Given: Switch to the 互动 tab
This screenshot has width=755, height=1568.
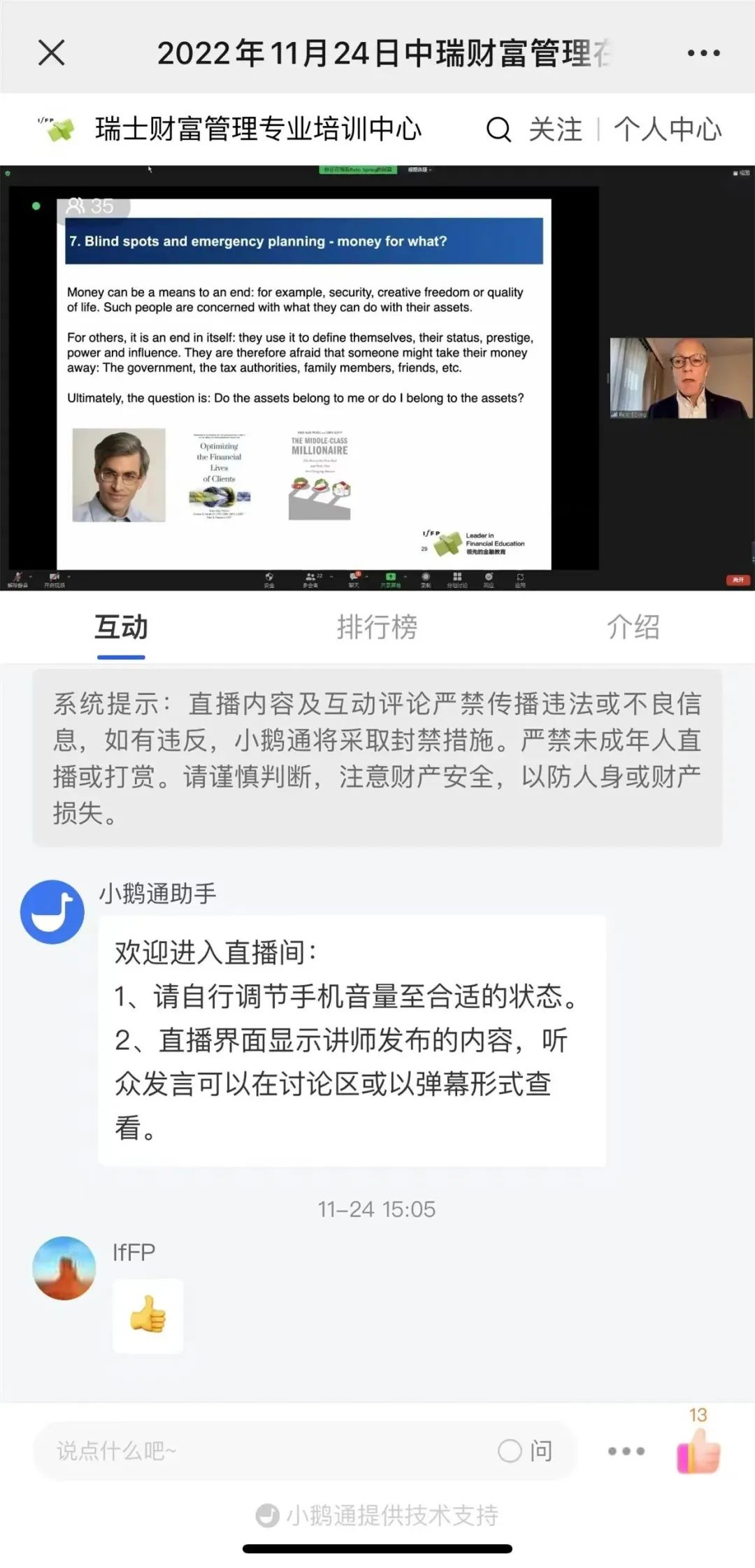Looking at the screenshot, I should (x=121, y=627).
